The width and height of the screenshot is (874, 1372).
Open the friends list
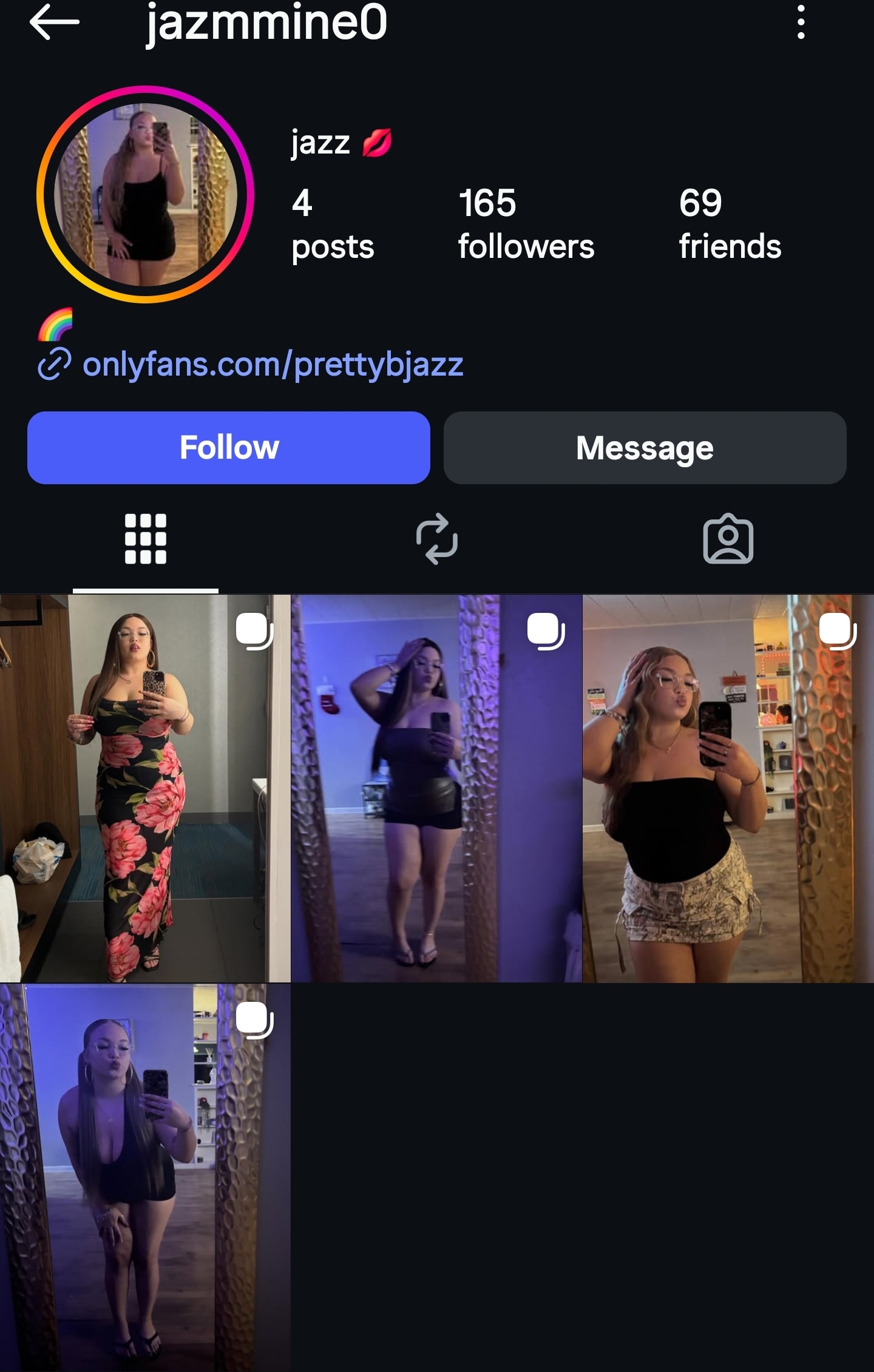pyautogui.click(x=730, y=223)
